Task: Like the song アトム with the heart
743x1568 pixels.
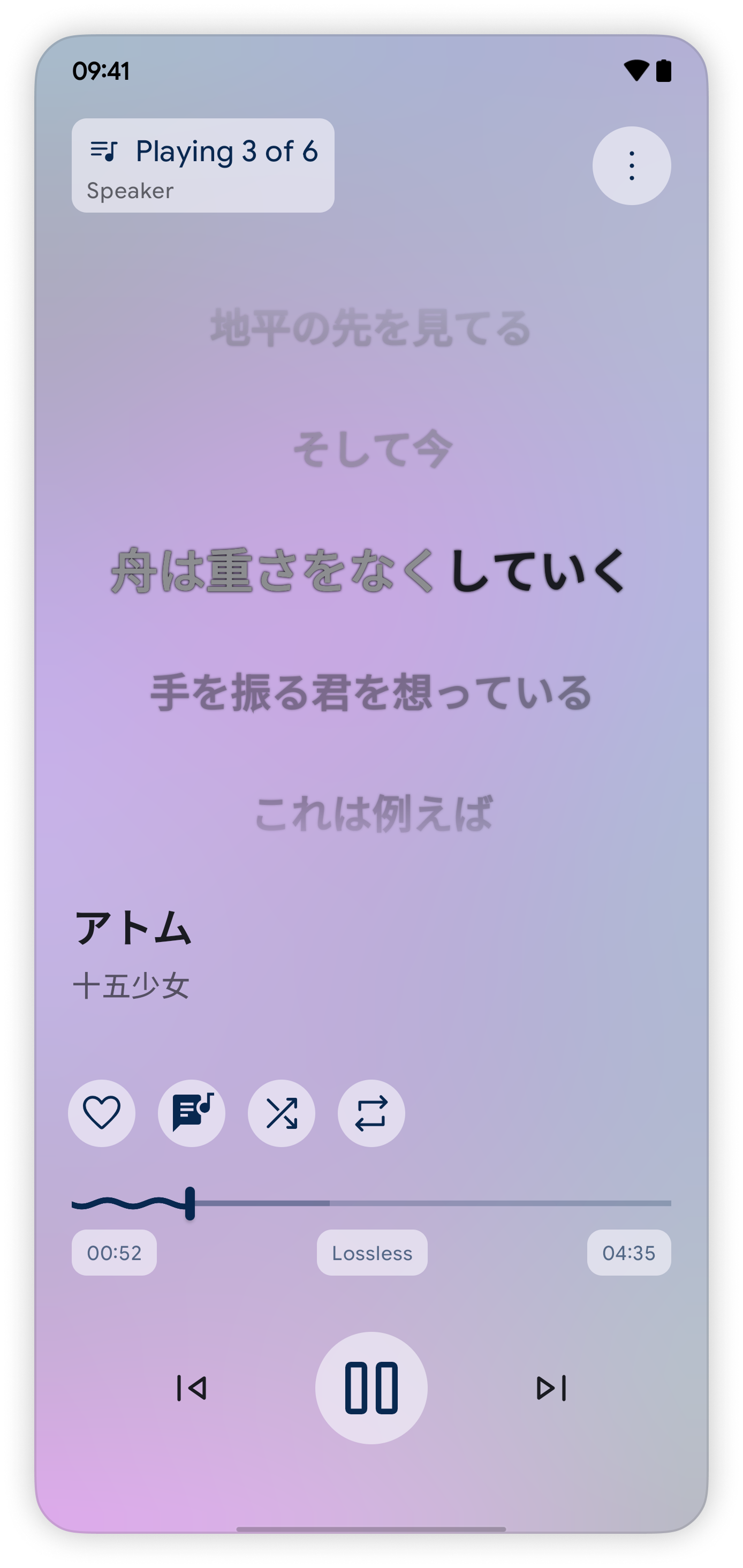Action: point(102,1113)
